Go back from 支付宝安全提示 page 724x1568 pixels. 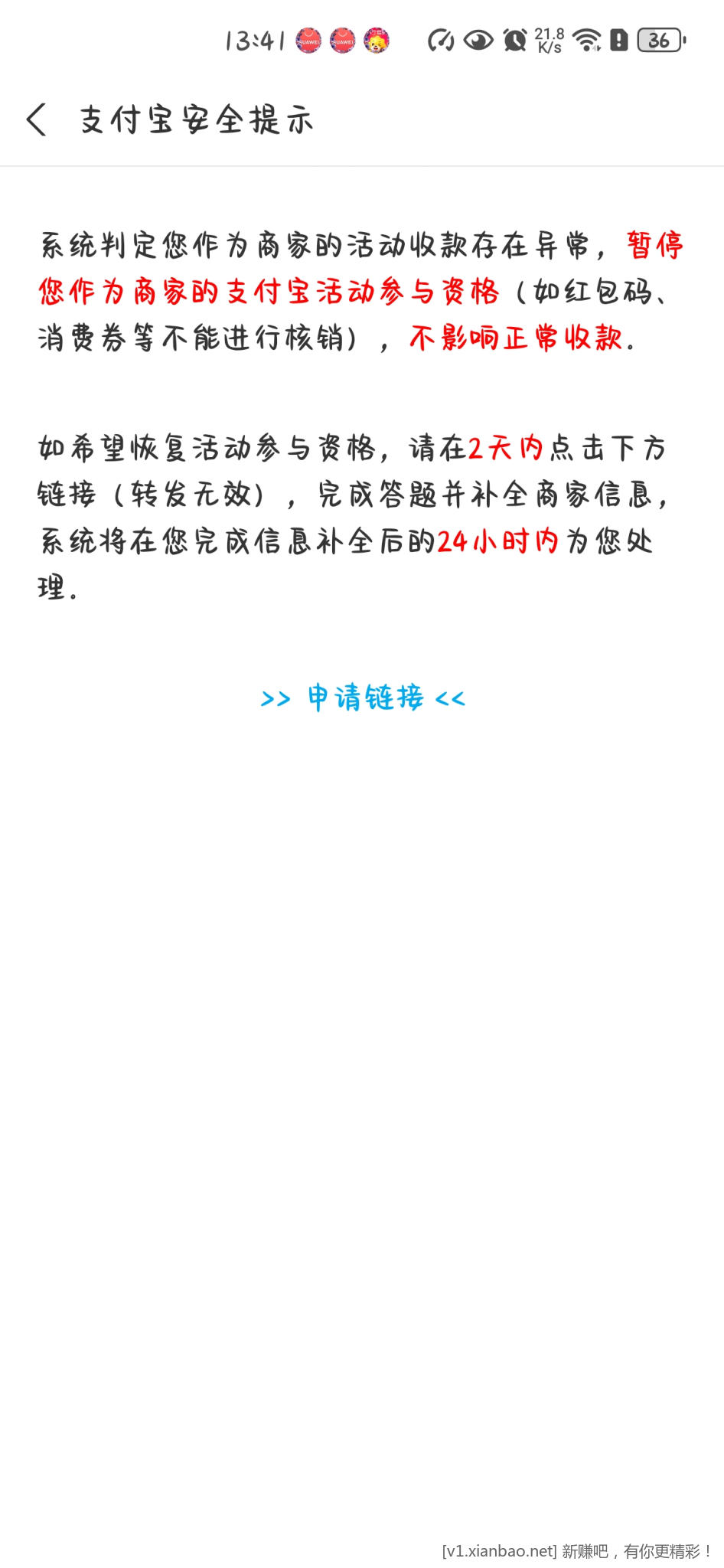coord(36,120)
